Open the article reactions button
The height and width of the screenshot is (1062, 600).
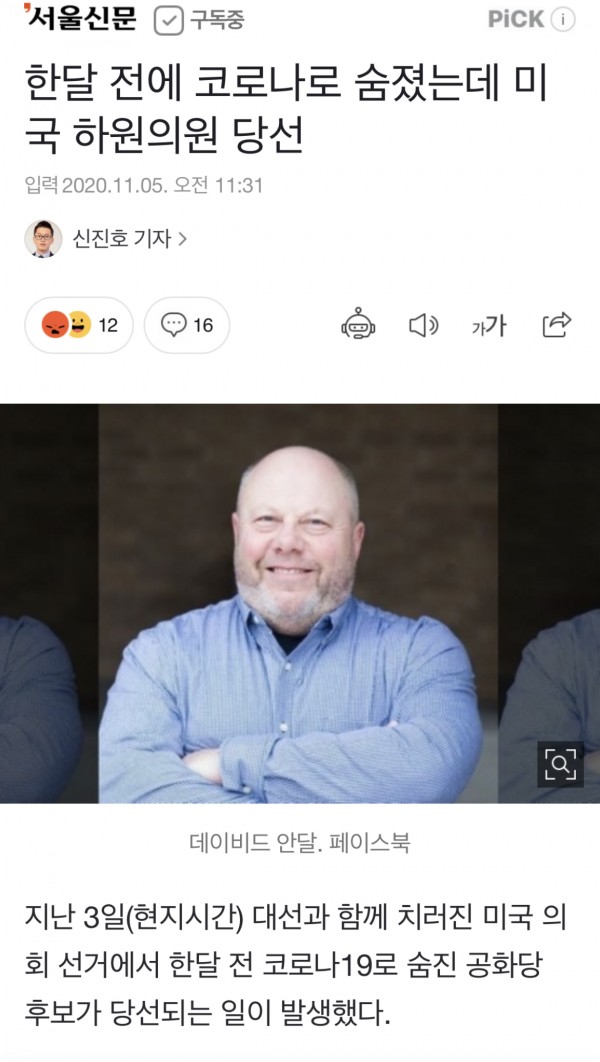click(x=80, y=325)
